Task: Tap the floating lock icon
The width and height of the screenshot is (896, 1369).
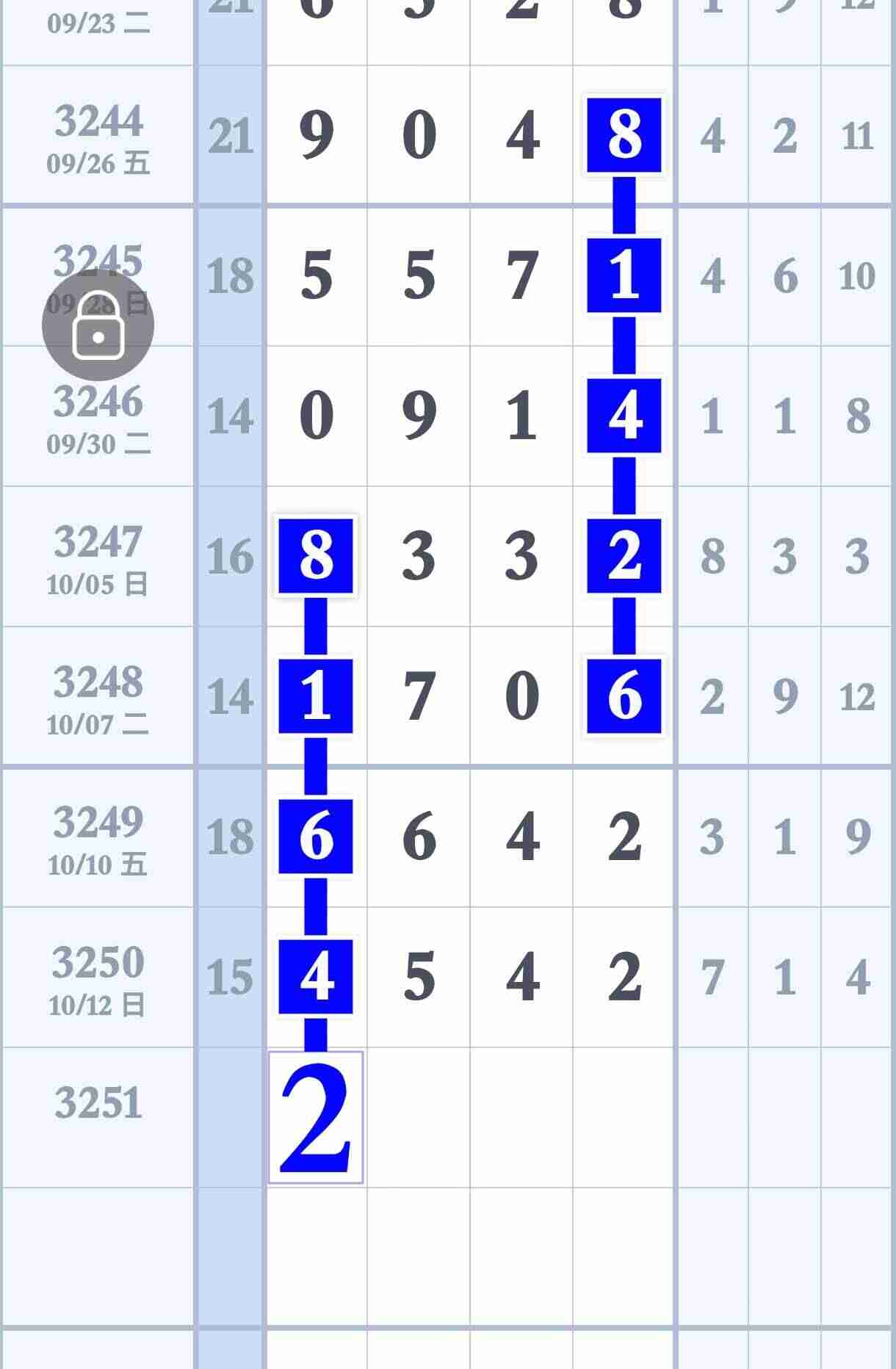Action: (x=98, y=325)
